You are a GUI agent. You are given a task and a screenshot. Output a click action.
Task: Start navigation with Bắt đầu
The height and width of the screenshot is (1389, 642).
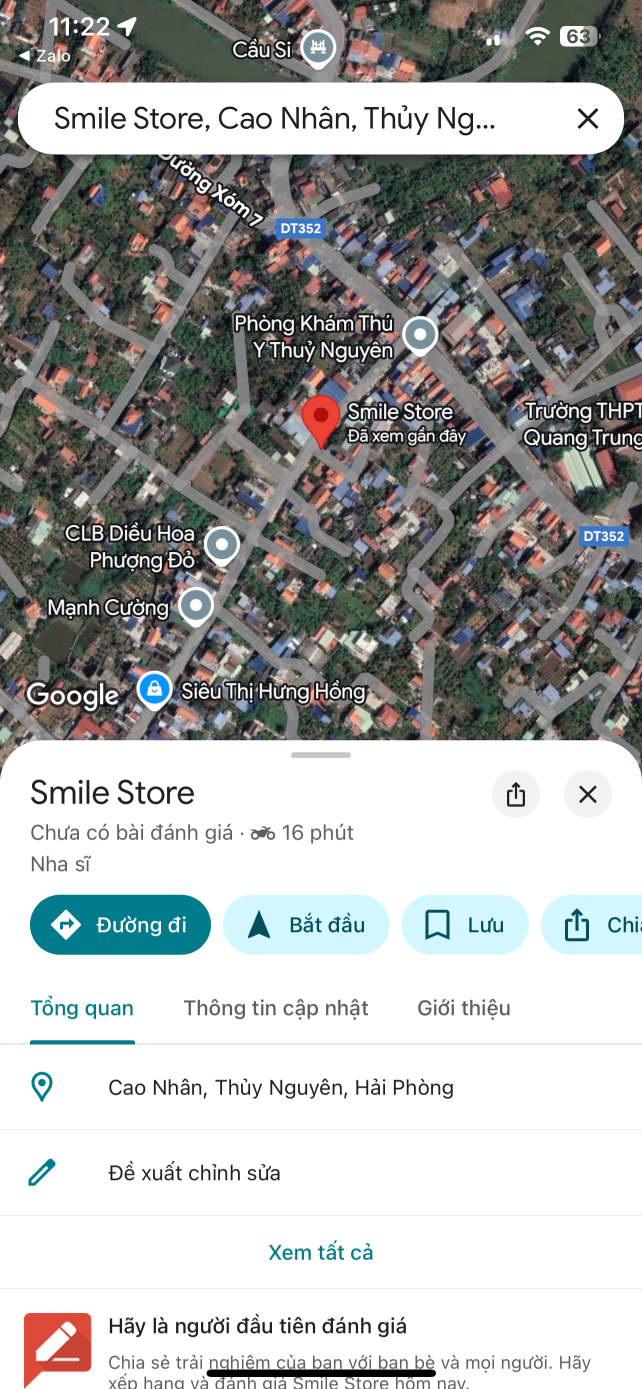coord(305,925)
